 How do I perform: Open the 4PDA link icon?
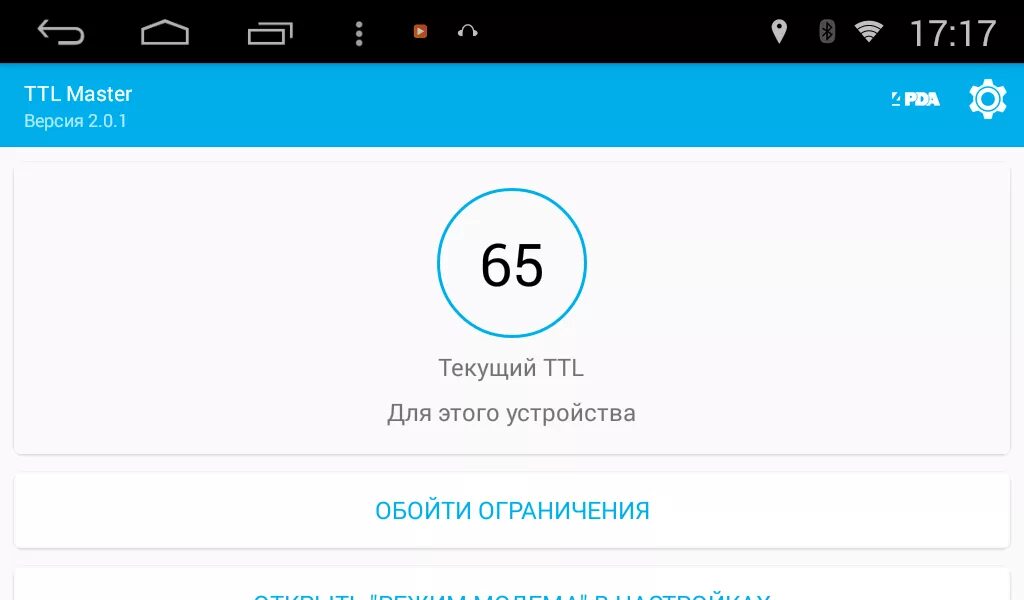click(915, 99)
